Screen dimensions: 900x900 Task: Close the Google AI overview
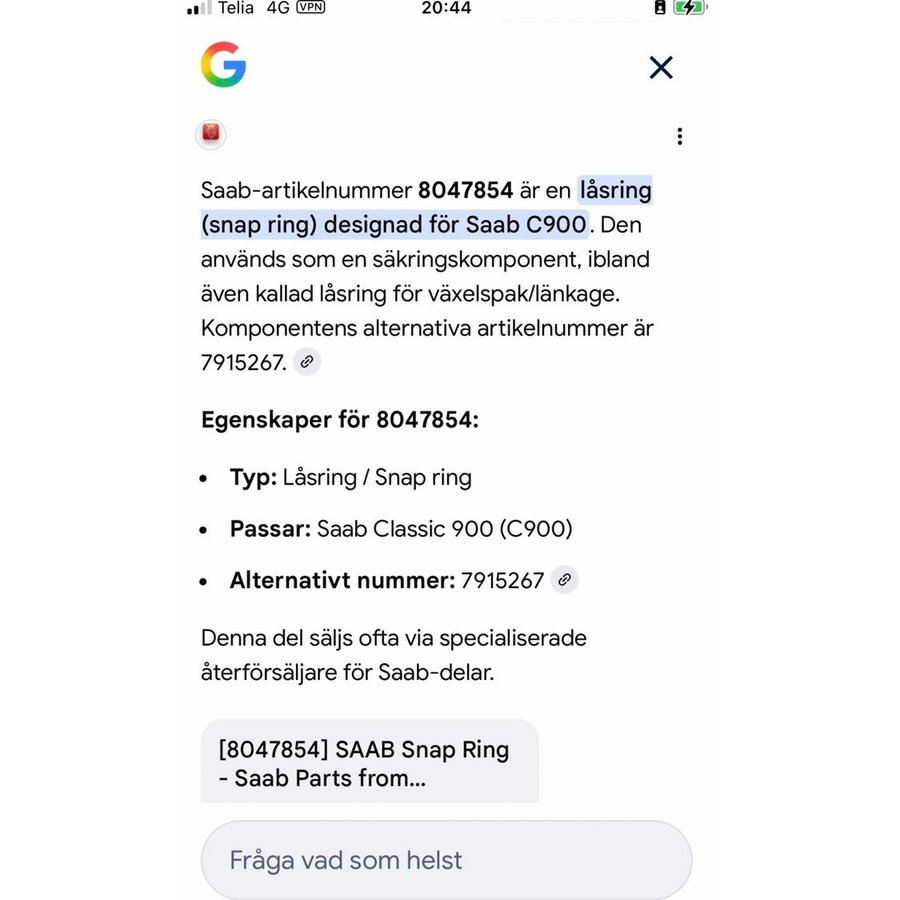coord(661,67)
